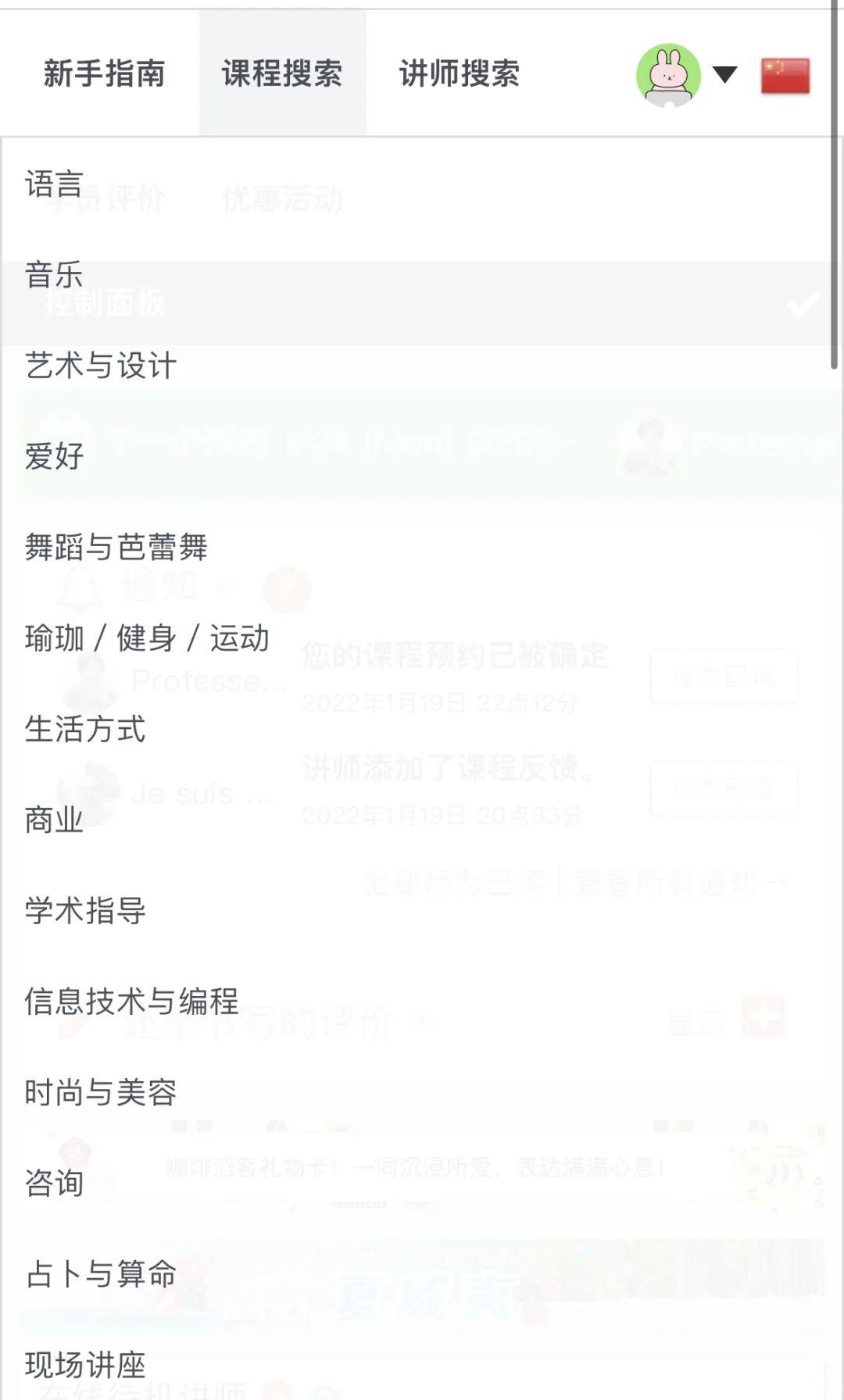
Task: Open the 课程搜索 tab
Action: point(283,74)
